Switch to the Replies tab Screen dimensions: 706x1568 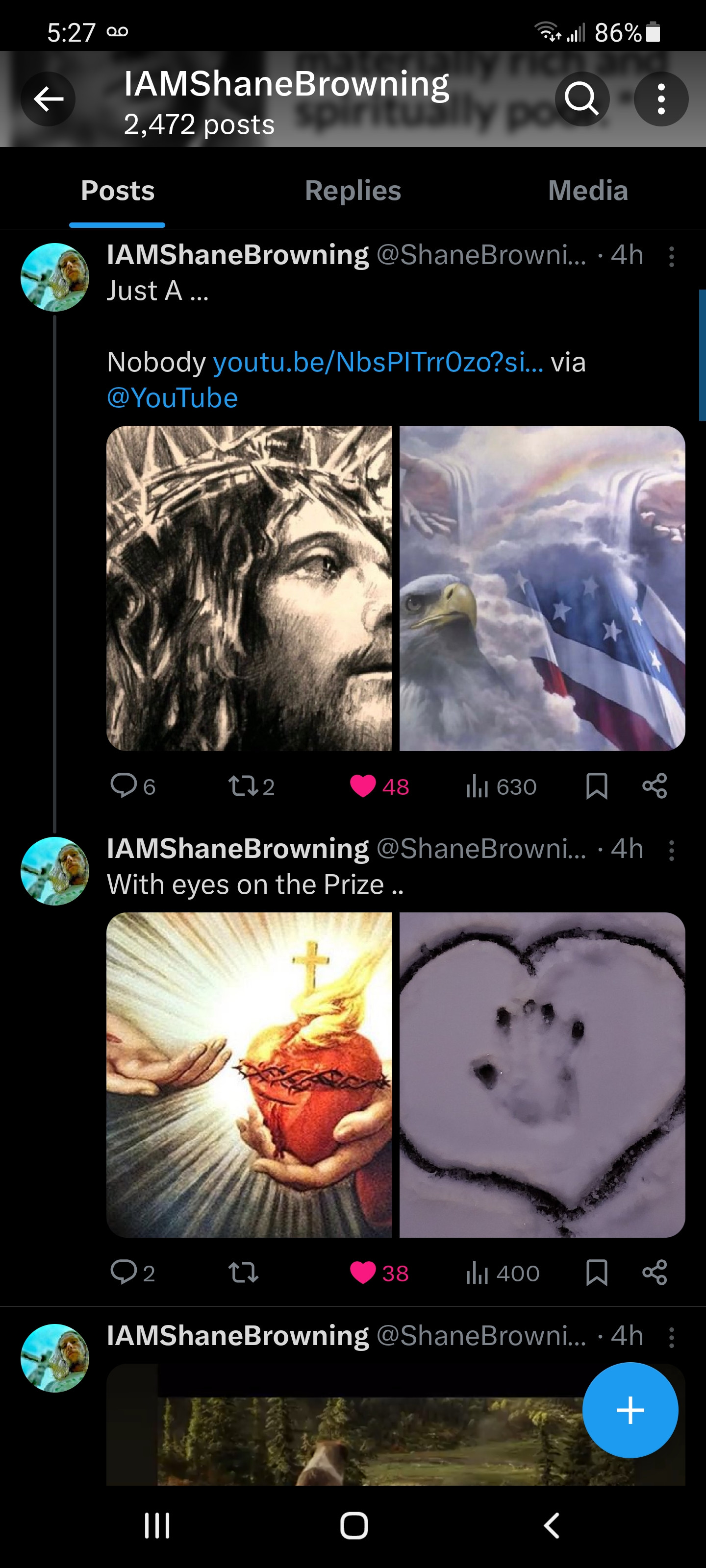tap(353, 191)
